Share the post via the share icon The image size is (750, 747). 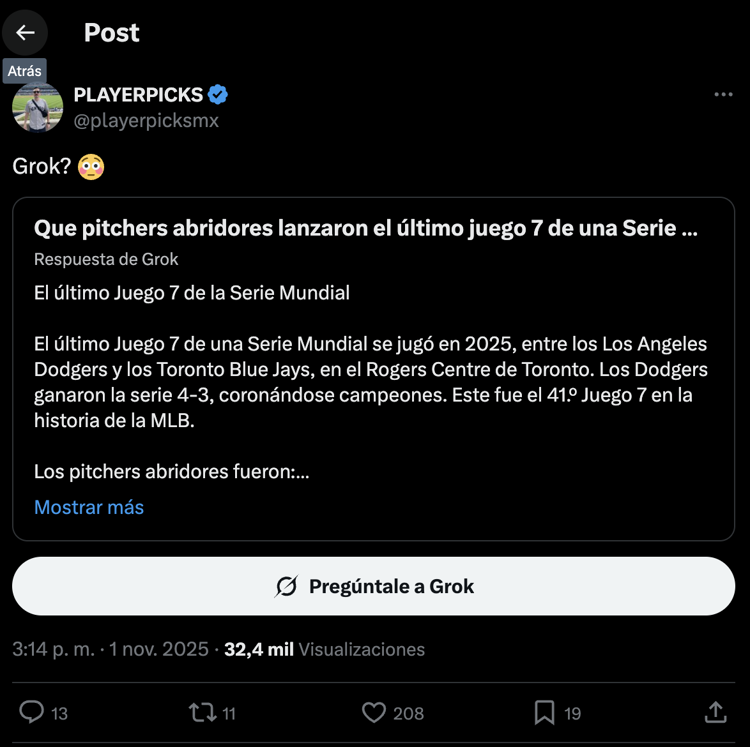(715, 712)
